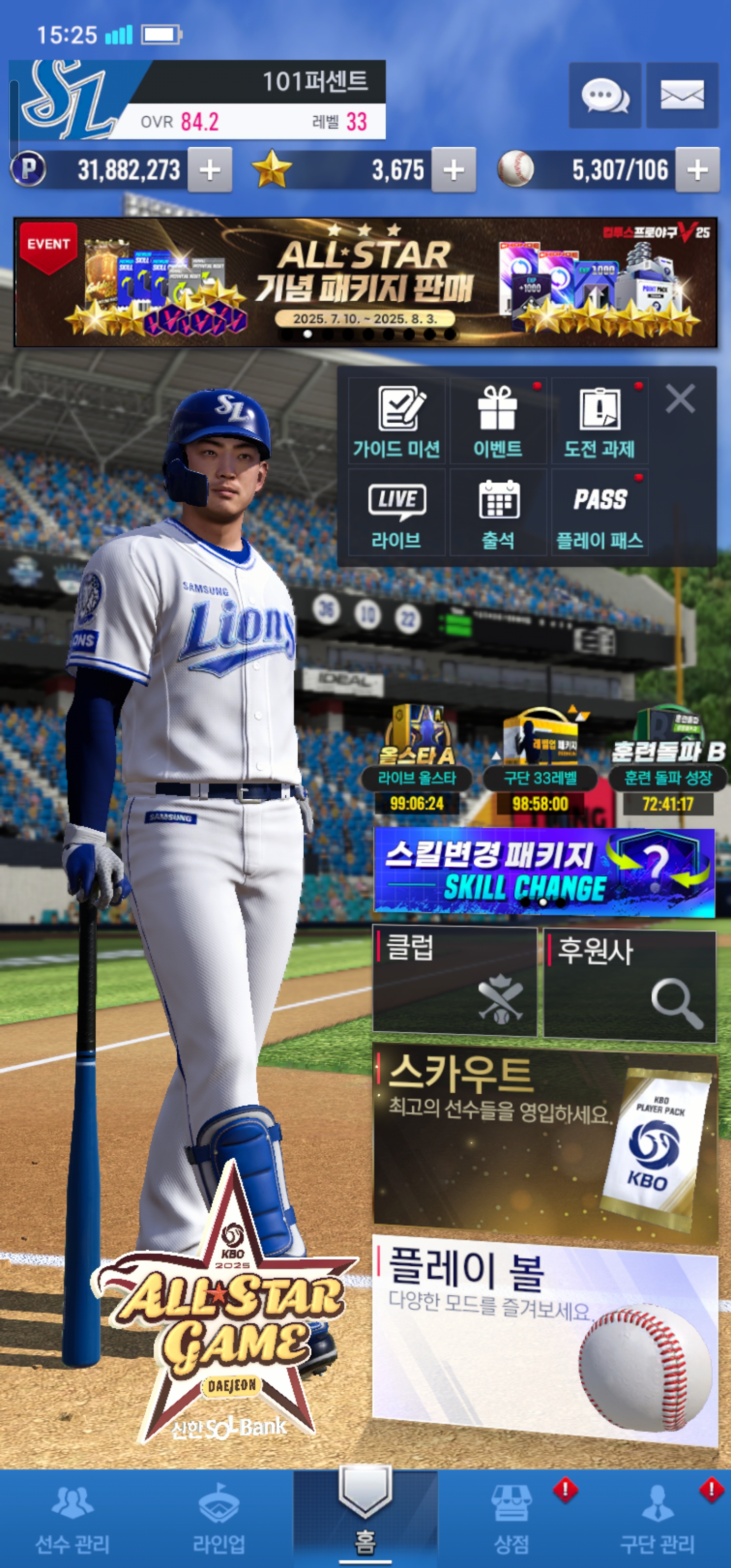Switch to the 선수 관리 tab

coord(73,1519)
